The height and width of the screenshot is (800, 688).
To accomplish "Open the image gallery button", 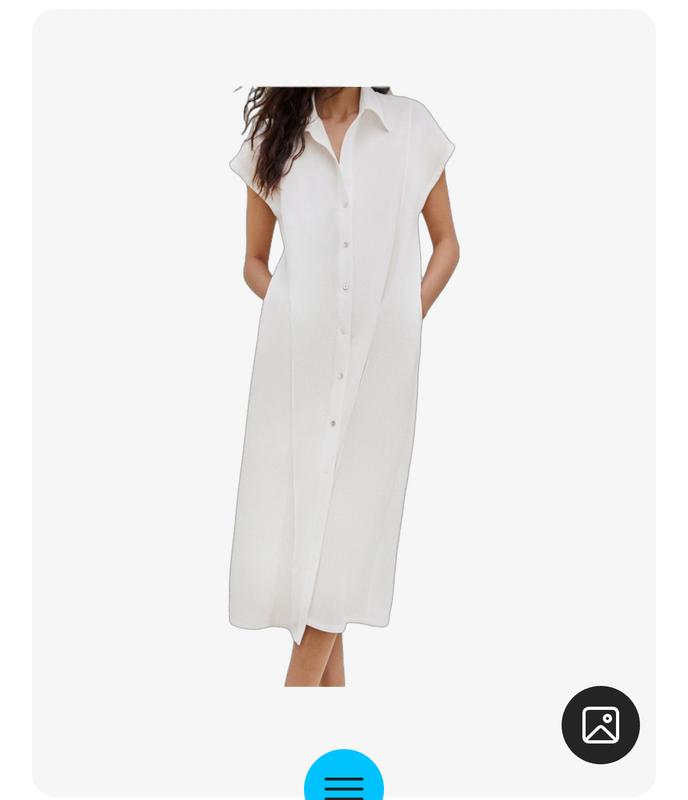I will tap(600, 725).
